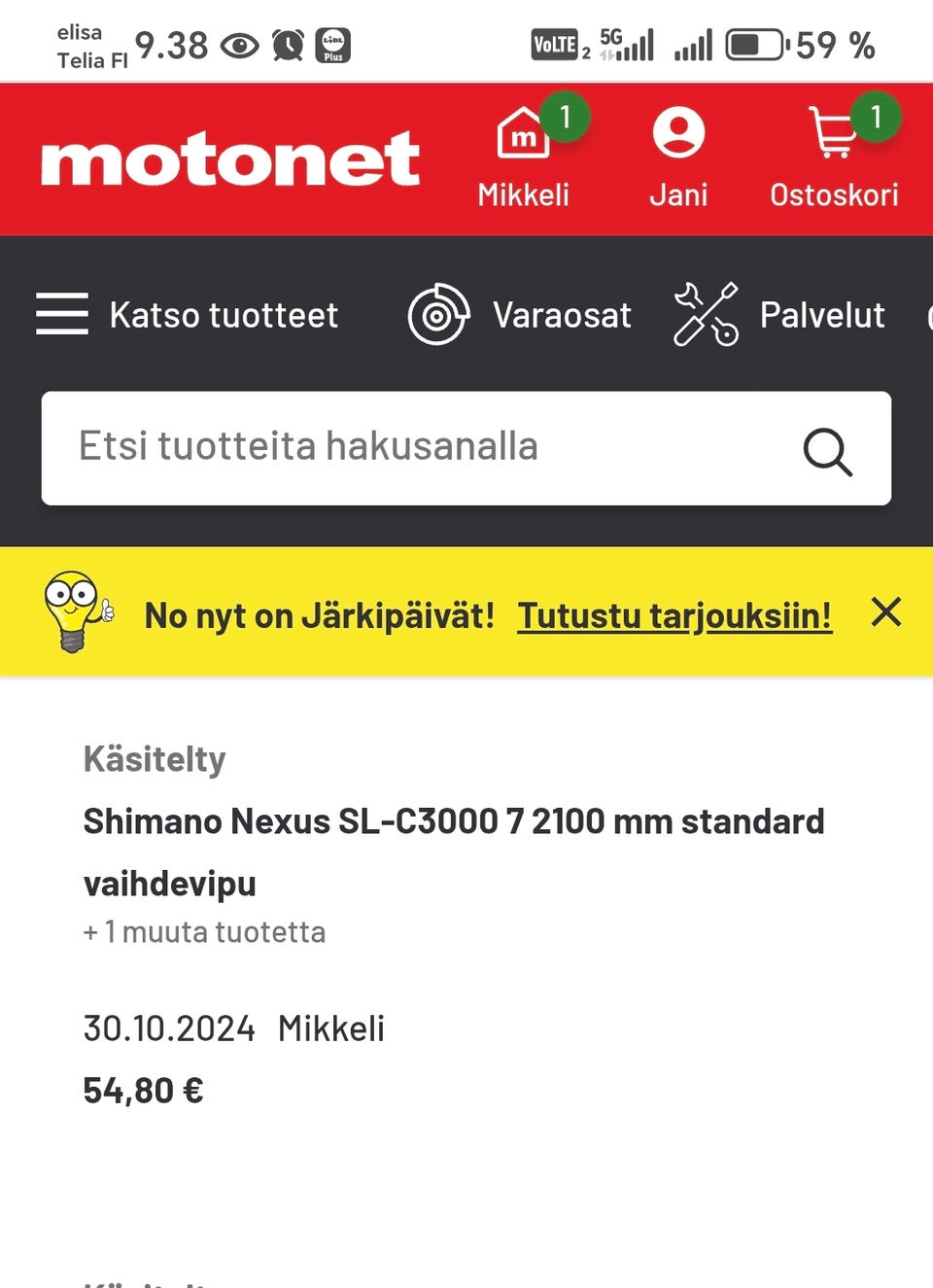Image resolution: width=933 pixels, height=1288 pixels.
Task: Dismiss the Järkipäivät banner
Action: (885, 613)
